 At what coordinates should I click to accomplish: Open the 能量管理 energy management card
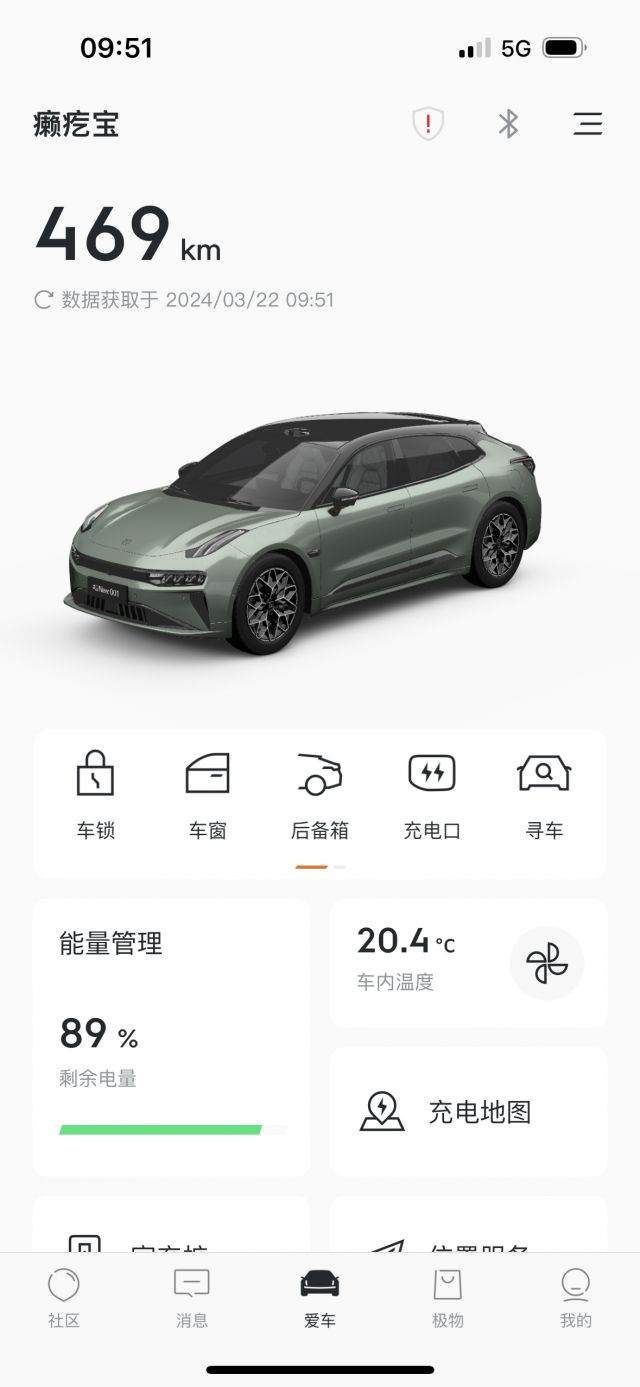171,1037
